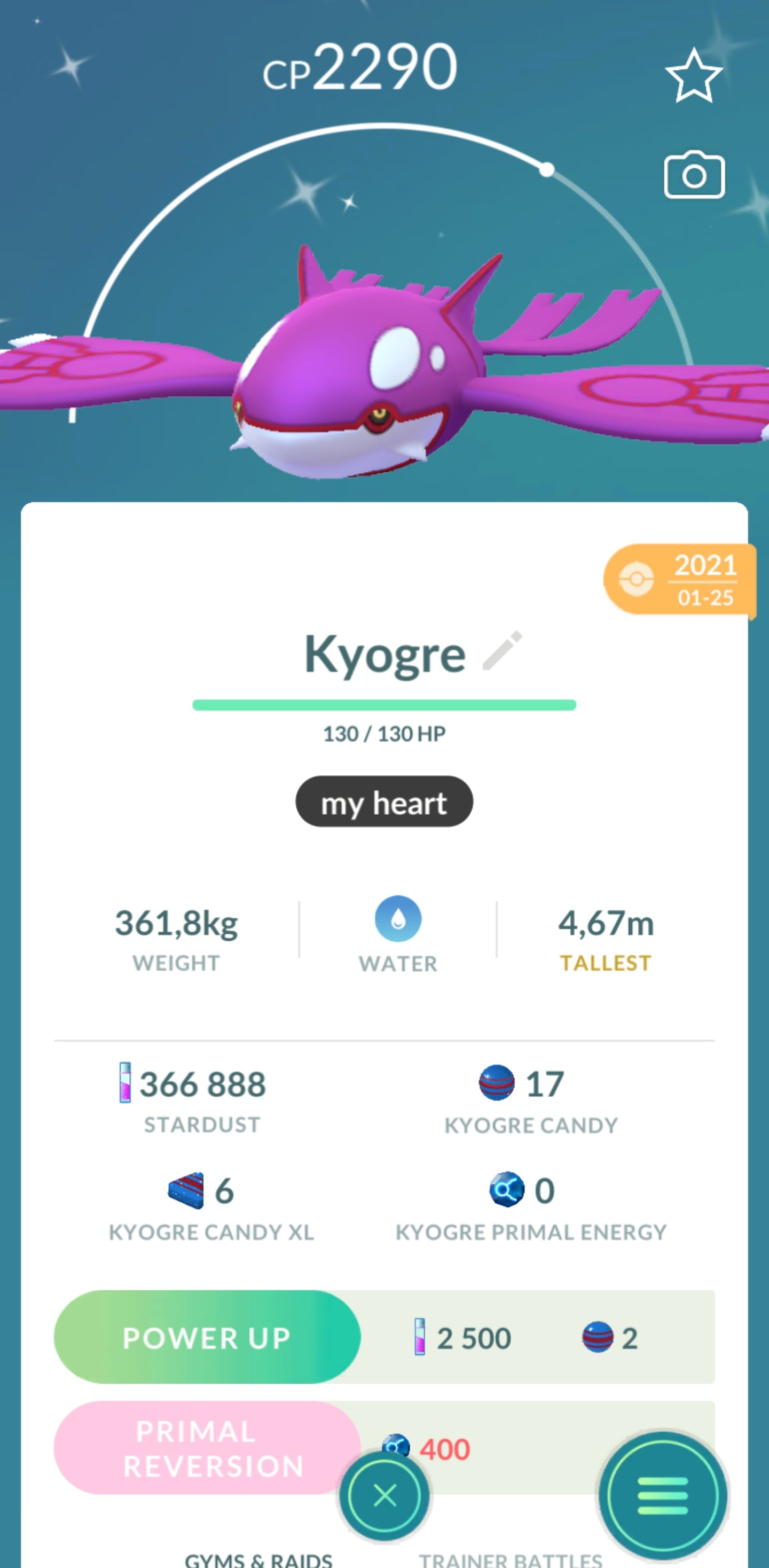The image size is (769, 1568).
Task: Mark Kyogre as favorite with the star
Action: tap(694, 77)
